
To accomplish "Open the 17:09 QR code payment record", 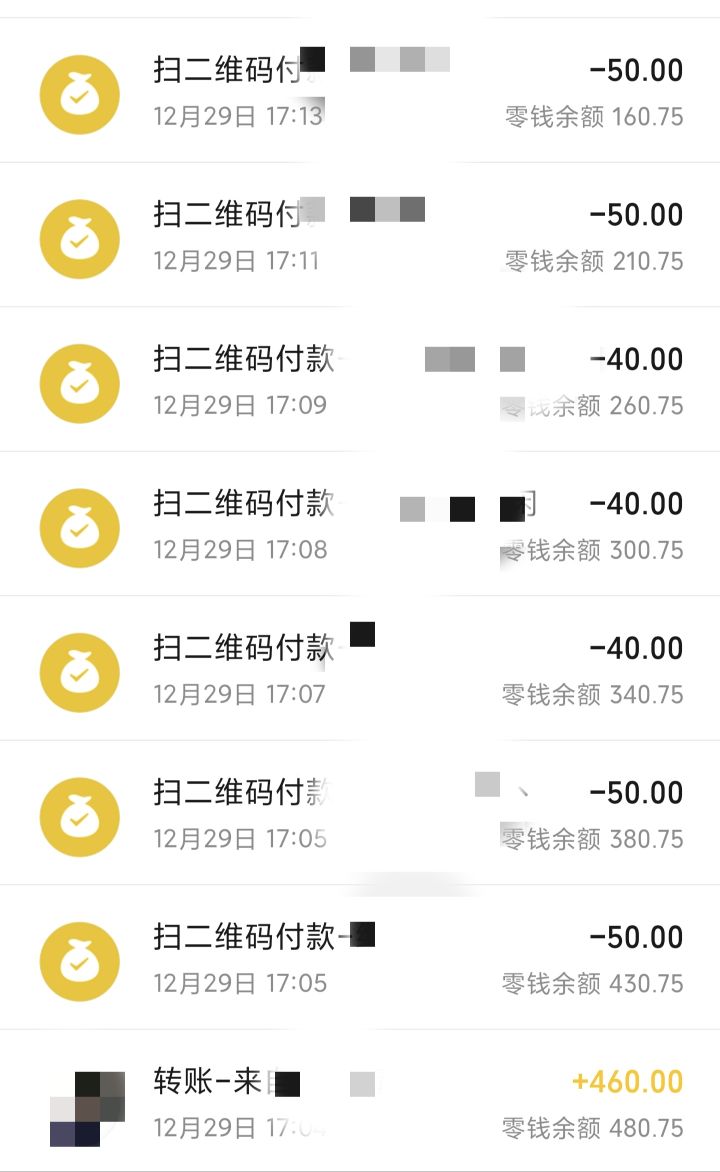I will [360, 381].
